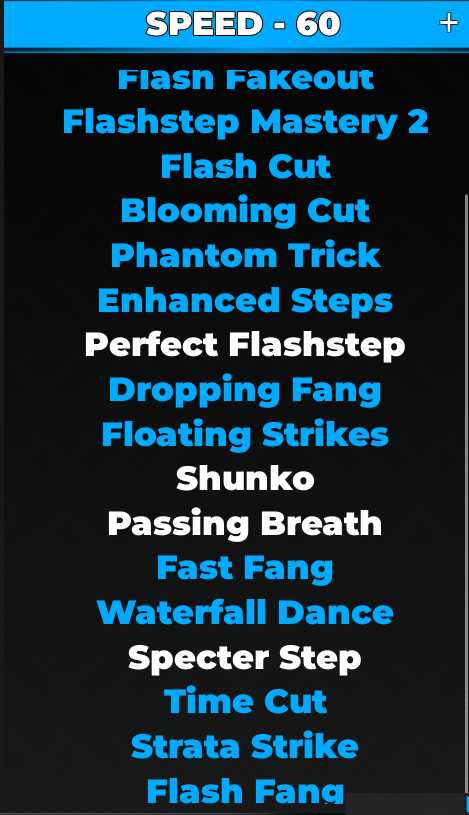Select the Flashstep Mastery 2 skill
This screenshot has height=815, width=469.
point(245,123)
